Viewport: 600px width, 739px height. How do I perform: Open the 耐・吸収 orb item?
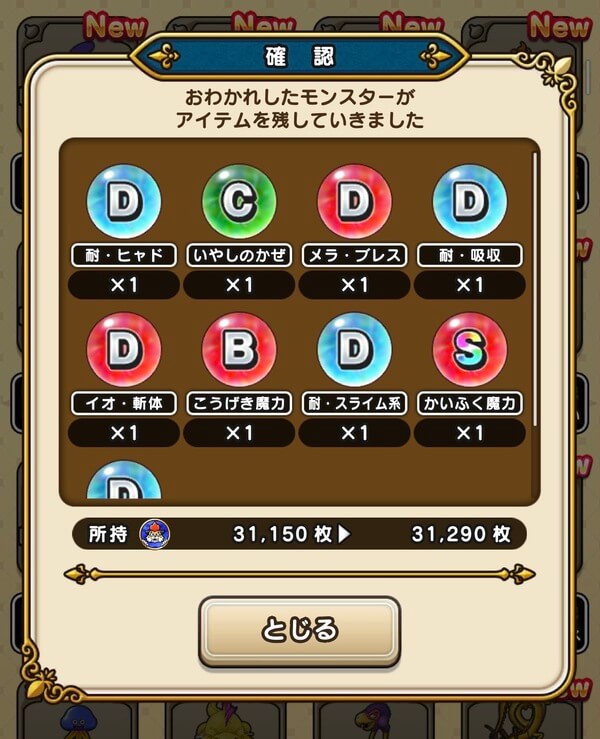[x=469, y=203]
